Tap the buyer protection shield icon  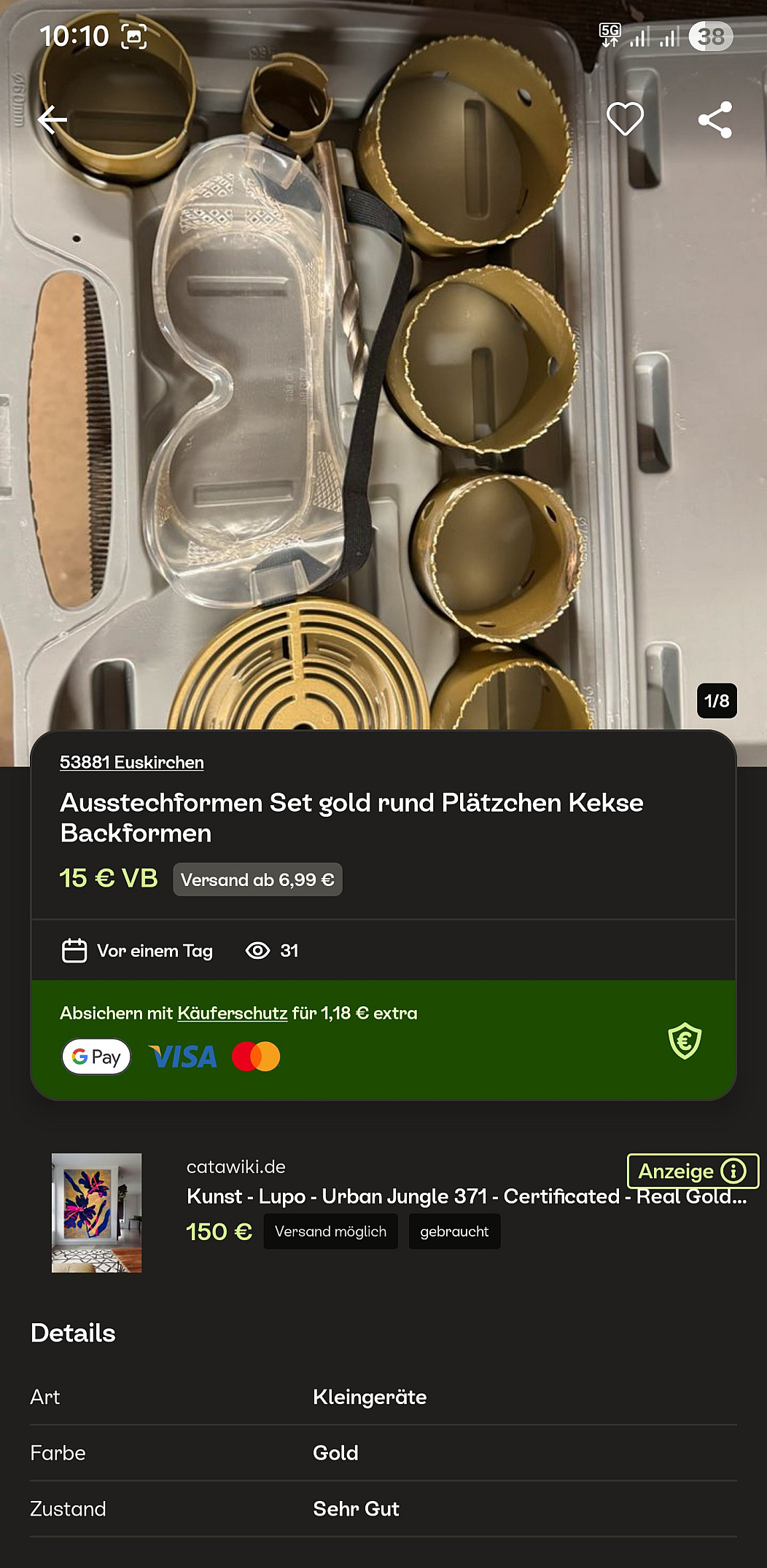pyautogui.click(x=685, y=1040)
